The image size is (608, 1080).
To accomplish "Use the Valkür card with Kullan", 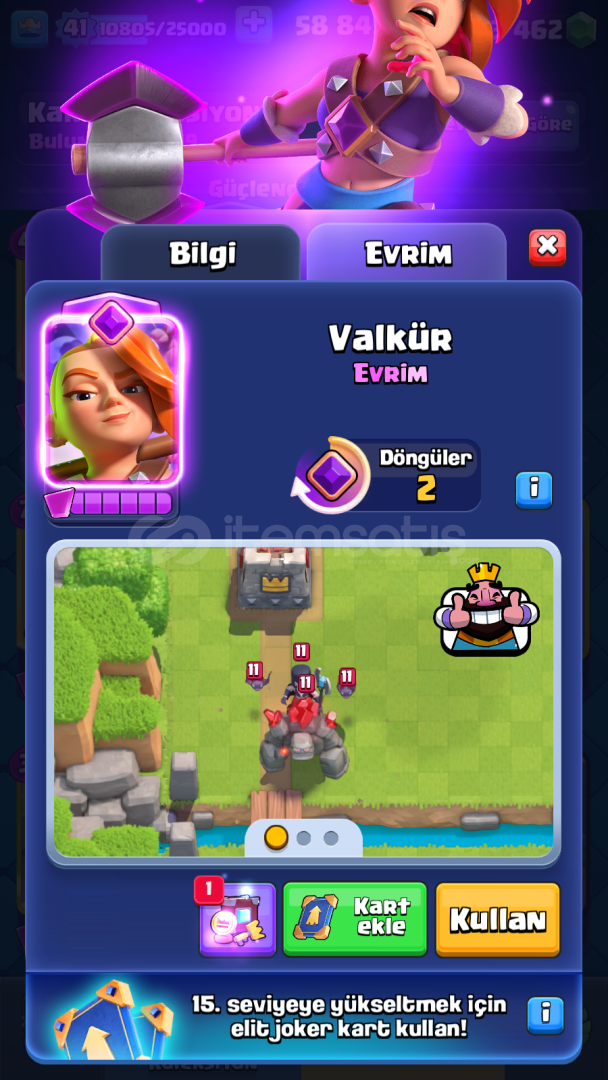I will [x=497, y=919].
